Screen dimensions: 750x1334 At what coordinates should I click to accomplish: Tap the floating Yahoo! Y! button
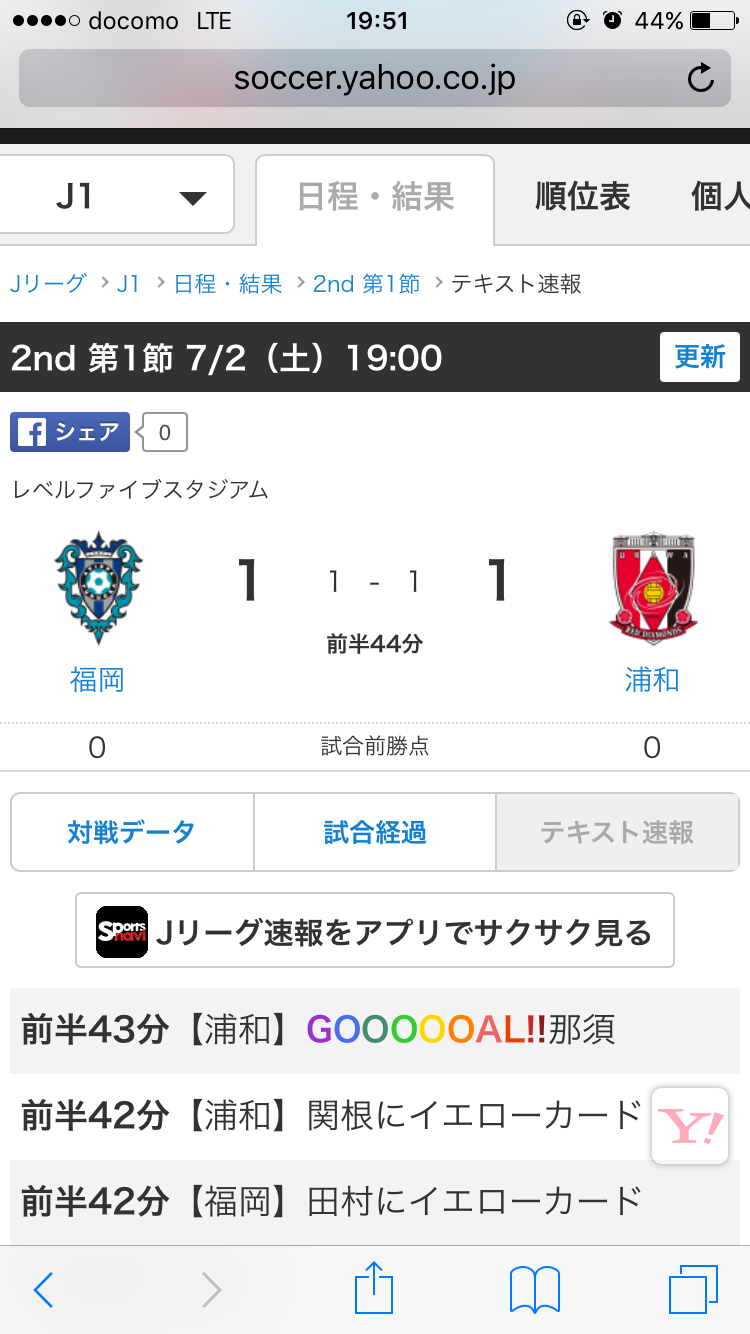pyautogui.click(x=690, y=1126)
